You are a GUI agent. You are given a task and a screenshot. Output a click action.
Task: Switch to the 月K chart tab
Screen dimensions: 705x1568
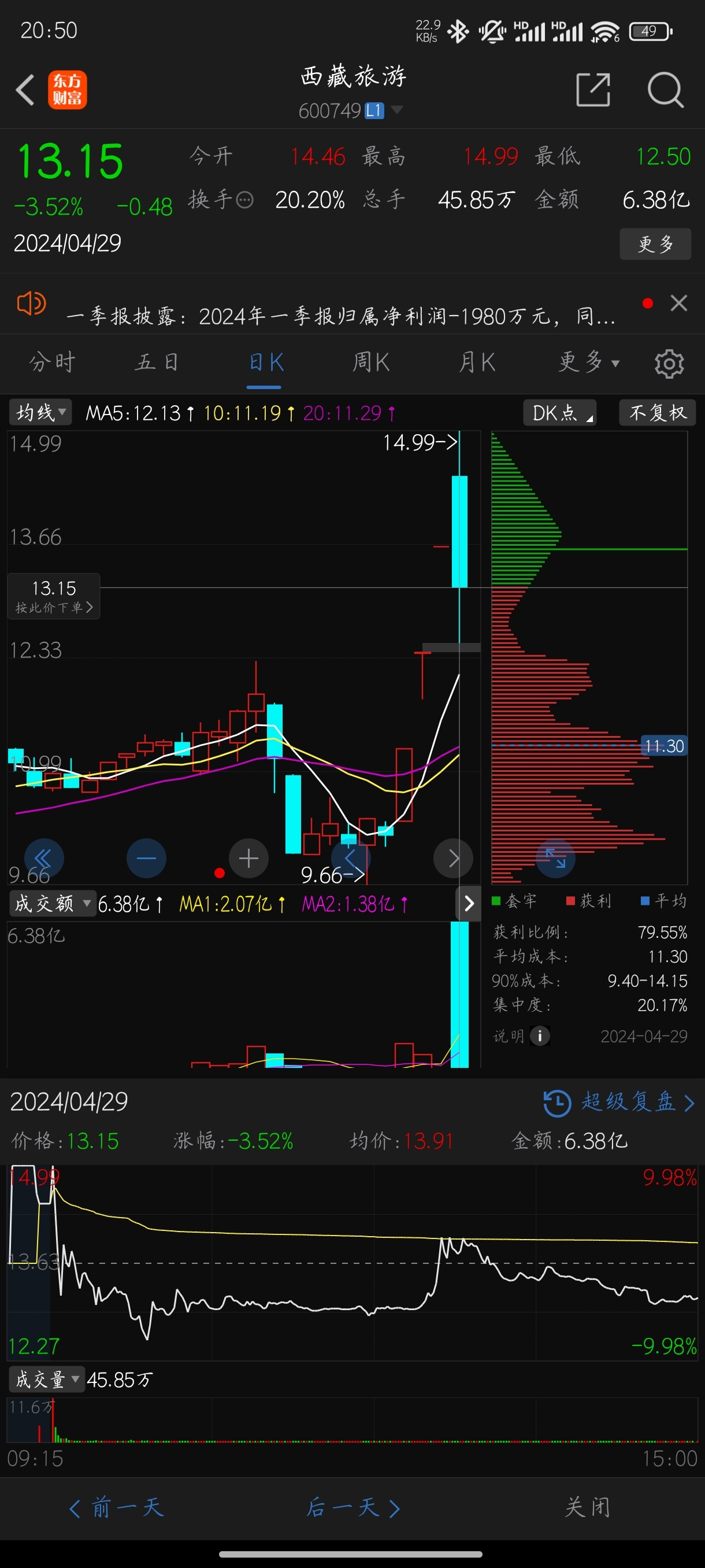(477, 362)
